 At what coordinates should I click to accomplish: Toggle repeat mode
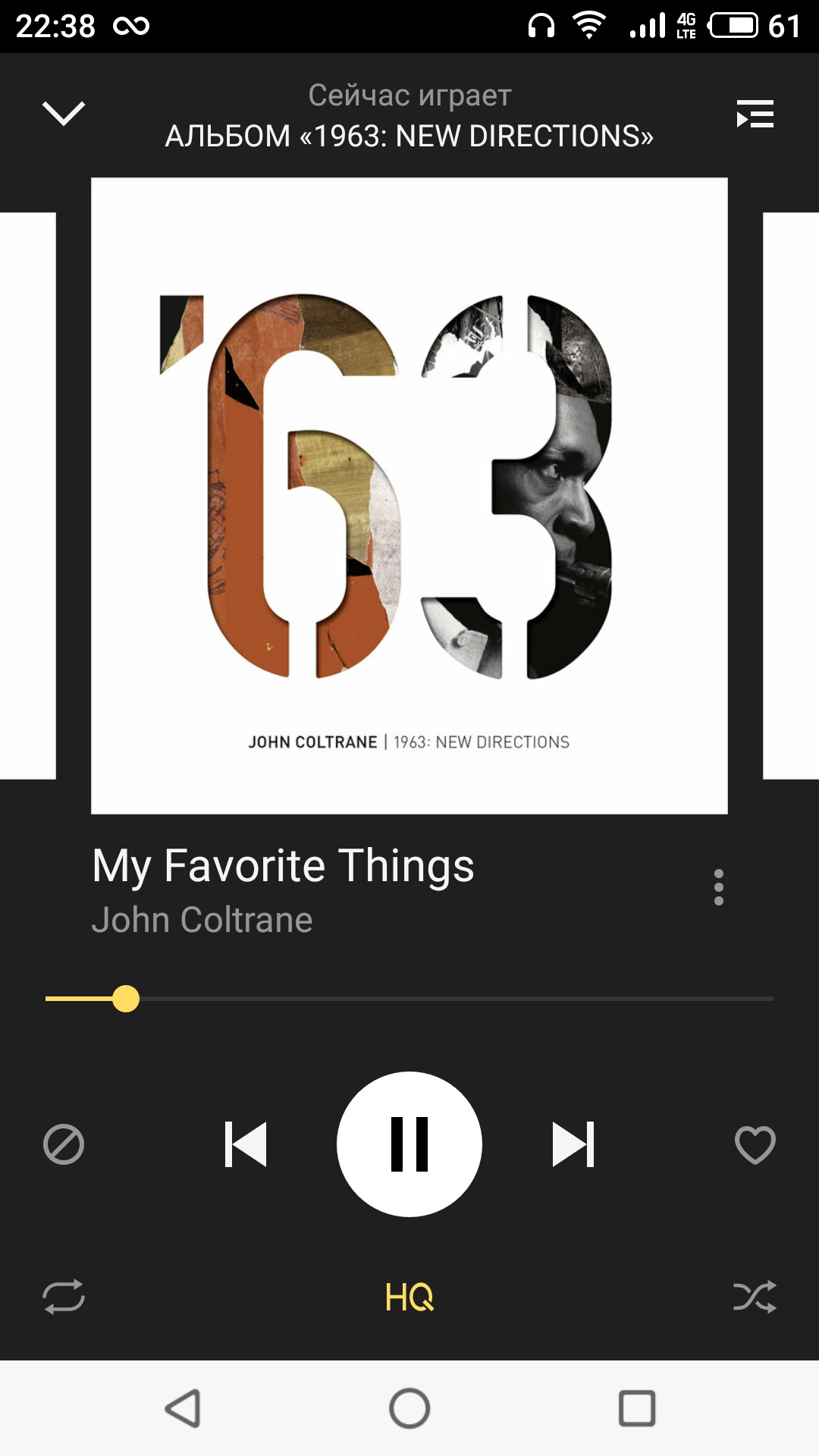(64, 1297)
